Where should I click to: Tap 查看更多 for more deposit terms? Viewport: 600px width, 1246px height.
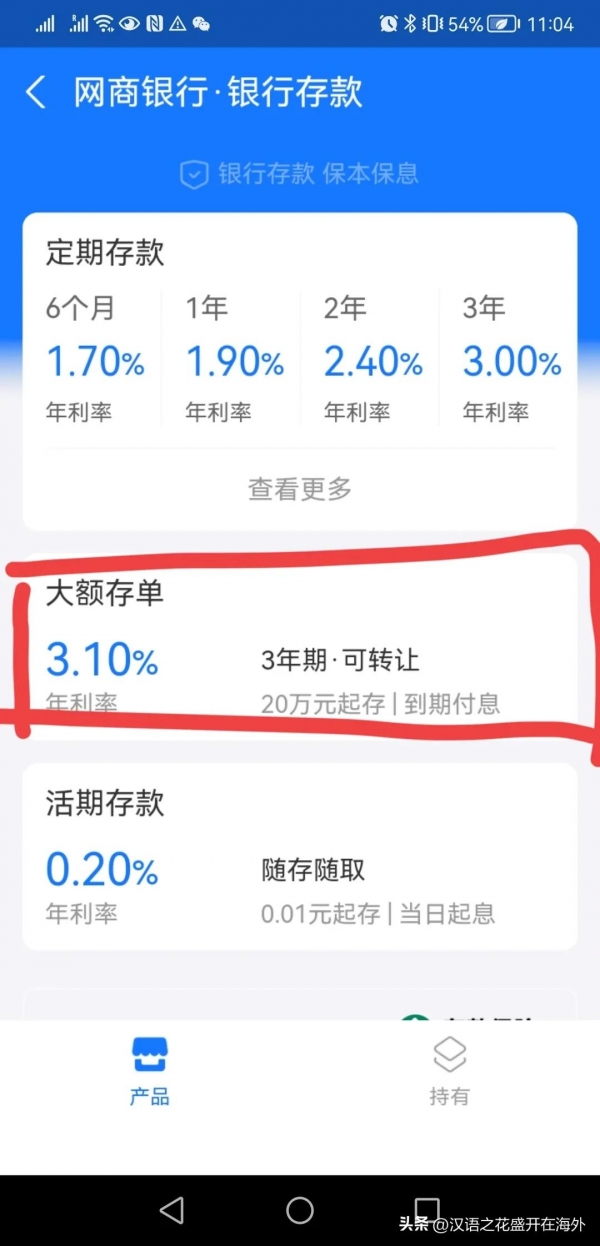(300, 489)
